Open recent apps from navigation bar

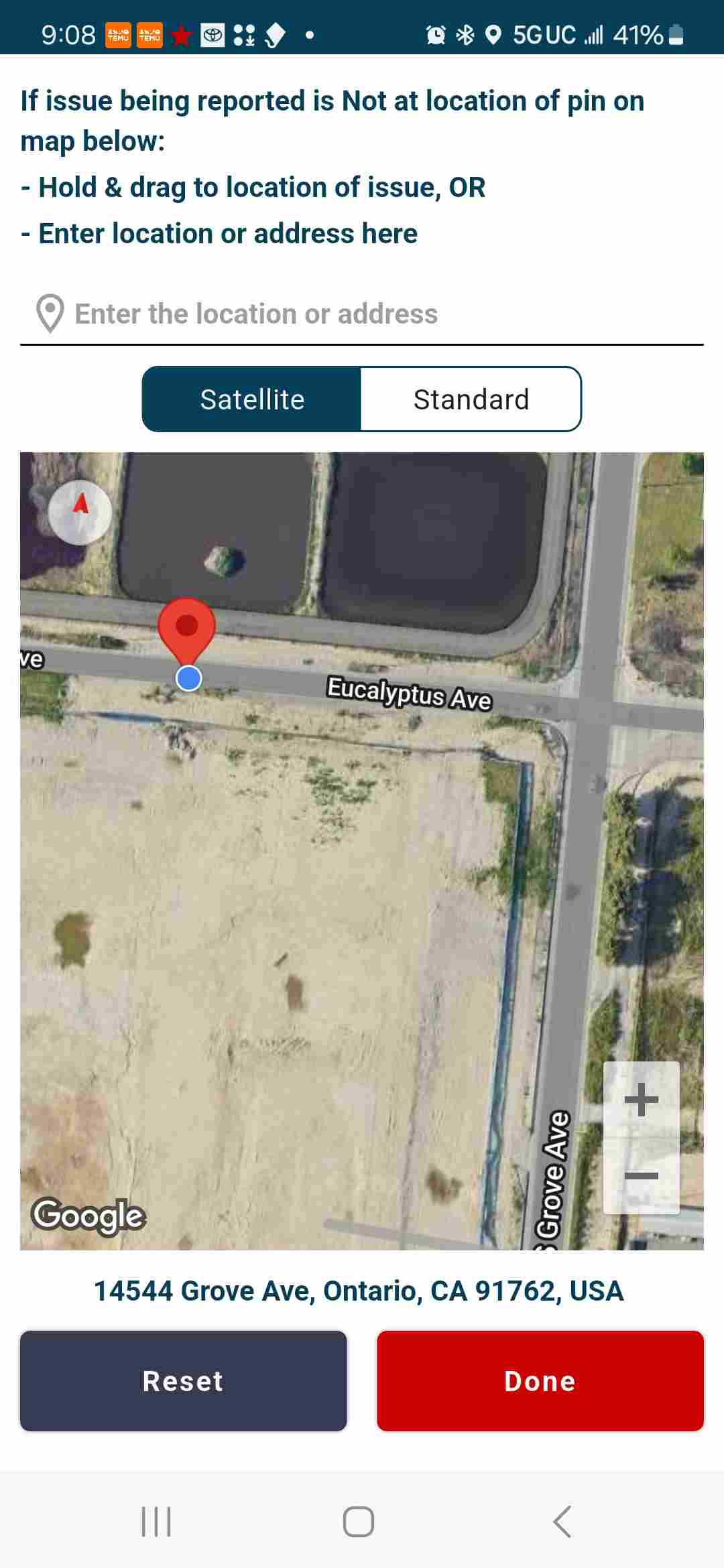tap(156, 1521)
